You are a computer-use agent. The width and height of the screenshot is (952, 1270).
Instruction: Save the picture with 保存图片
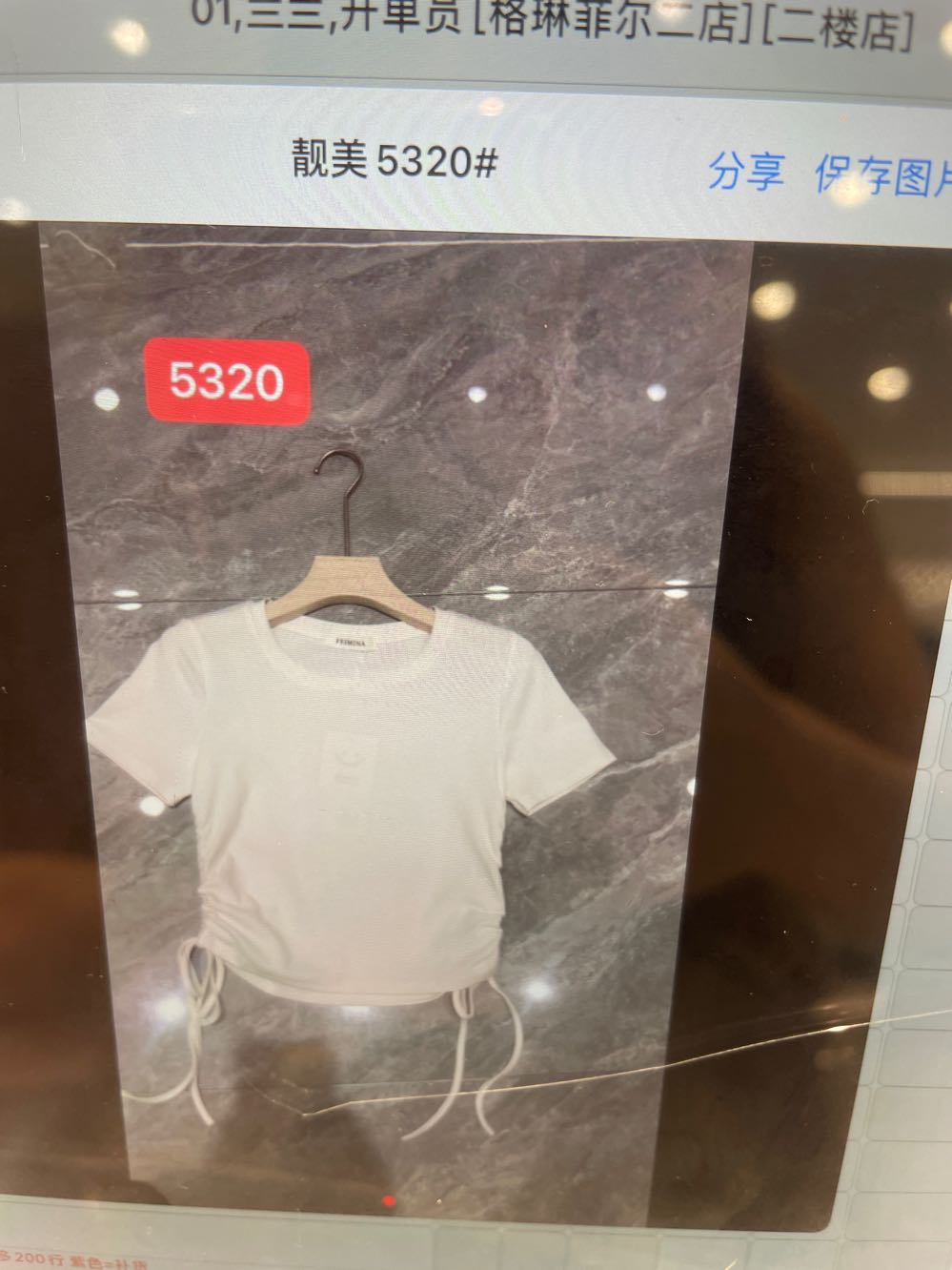coord(881,174)
